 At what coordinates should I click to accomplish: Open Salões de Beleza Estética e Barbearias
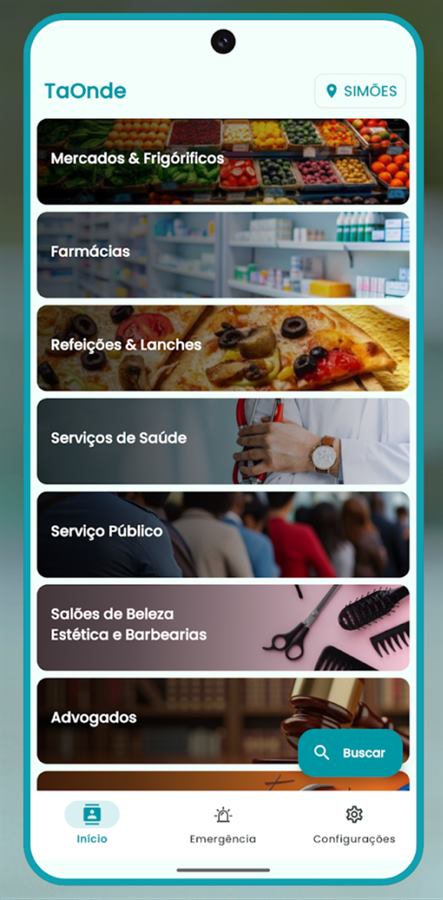tap(223, 627)
